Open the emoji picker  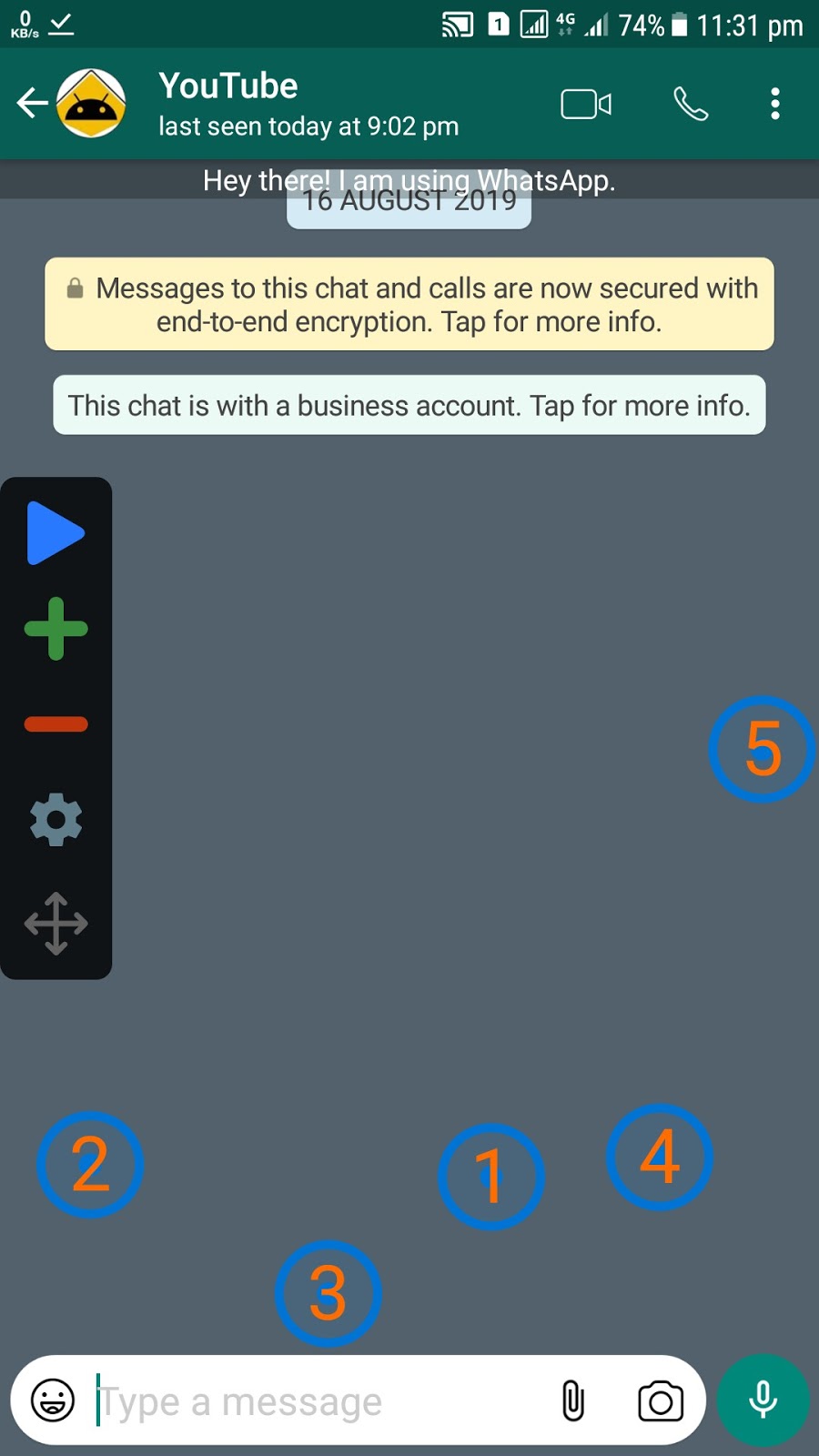pyautogui.click(x=53, y=1400)
